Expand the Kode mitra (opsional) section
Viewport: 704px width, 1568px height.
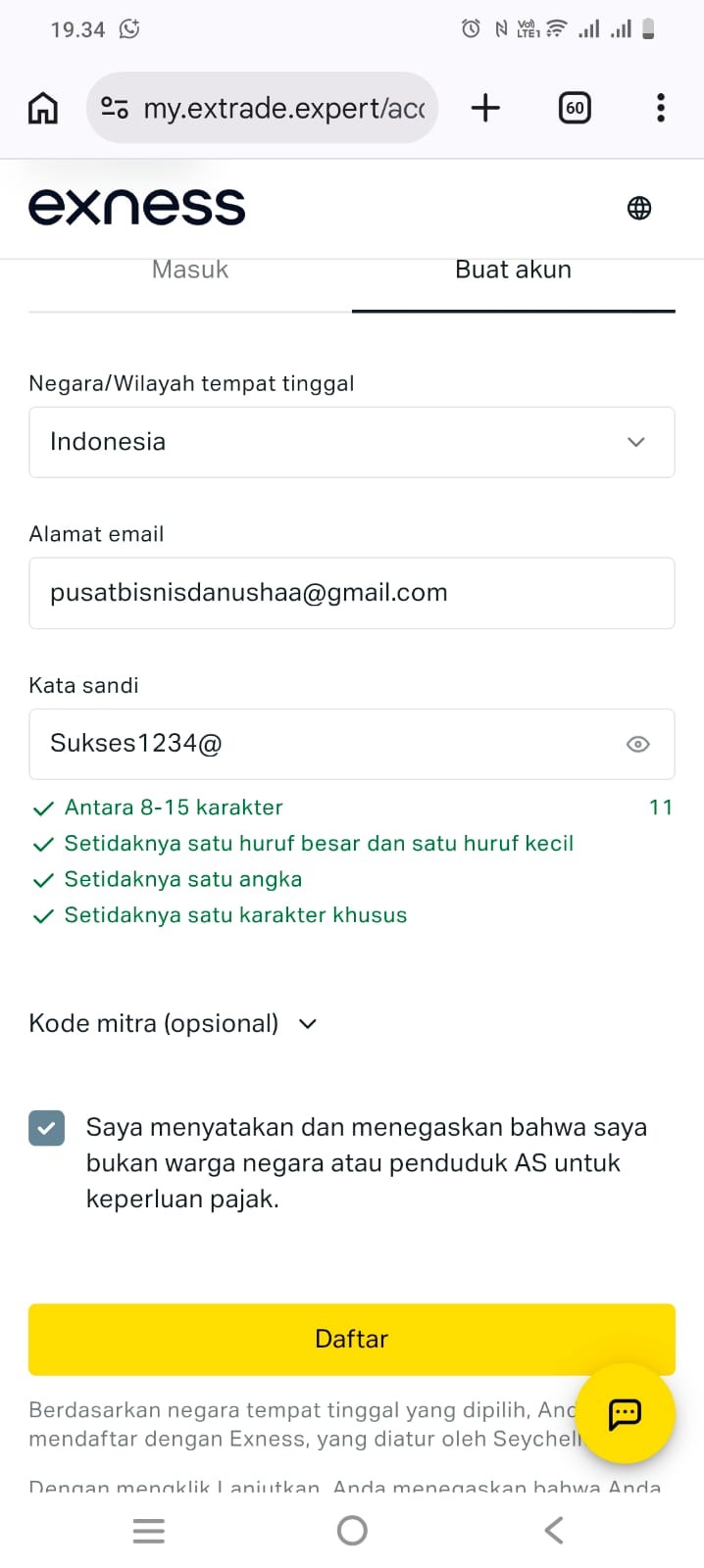[174, 1023]
